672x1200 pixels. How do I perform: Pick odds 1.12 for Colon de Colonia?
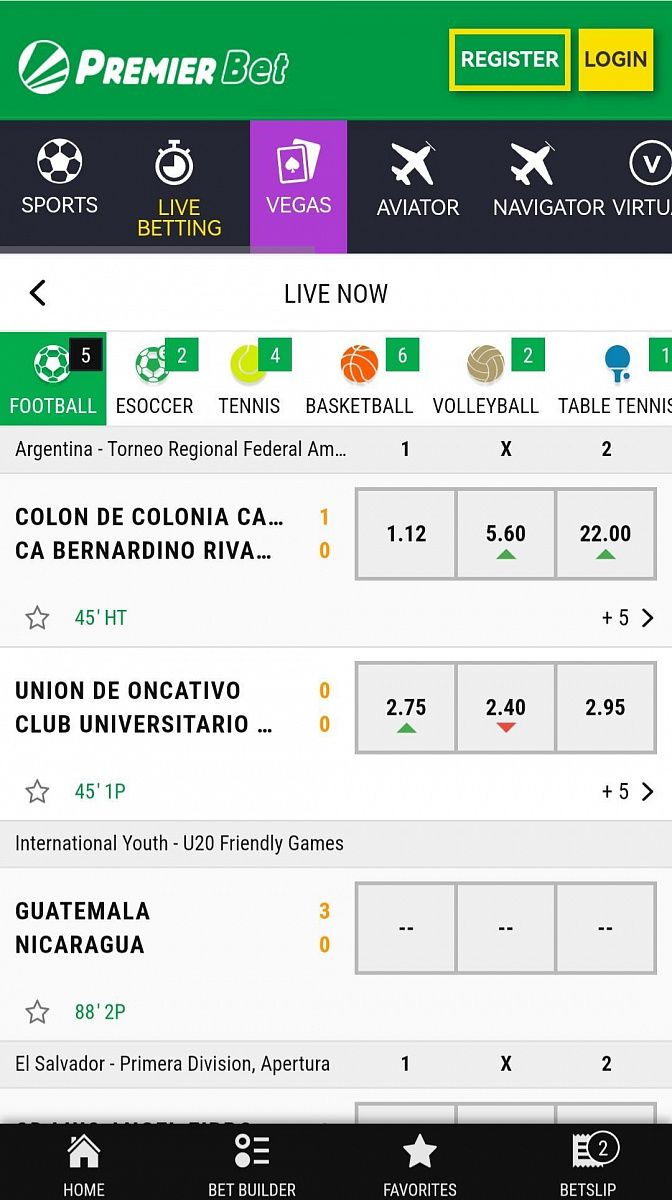406,534
